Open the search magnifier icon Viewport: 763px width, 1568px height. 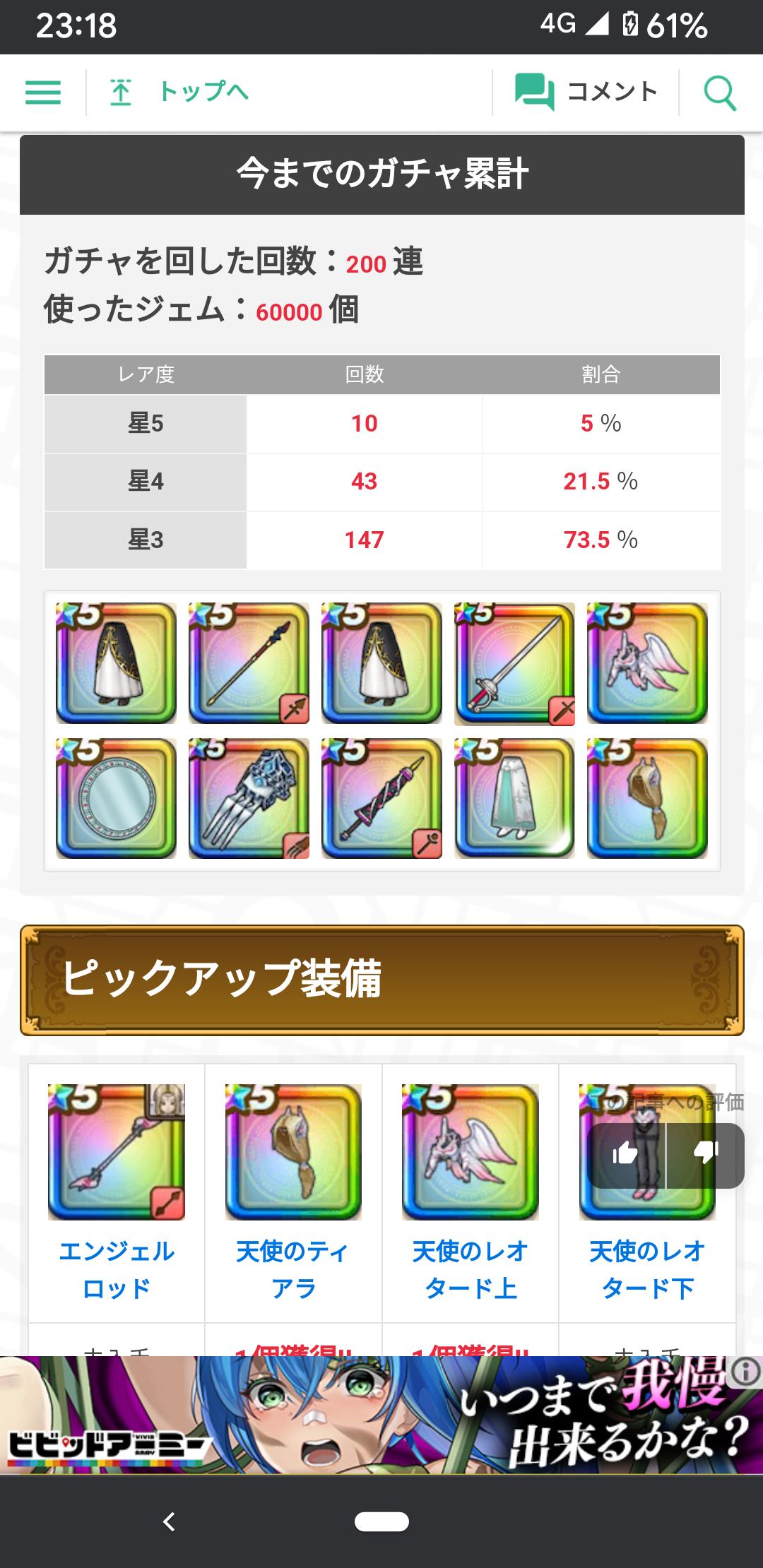point(720,93)
